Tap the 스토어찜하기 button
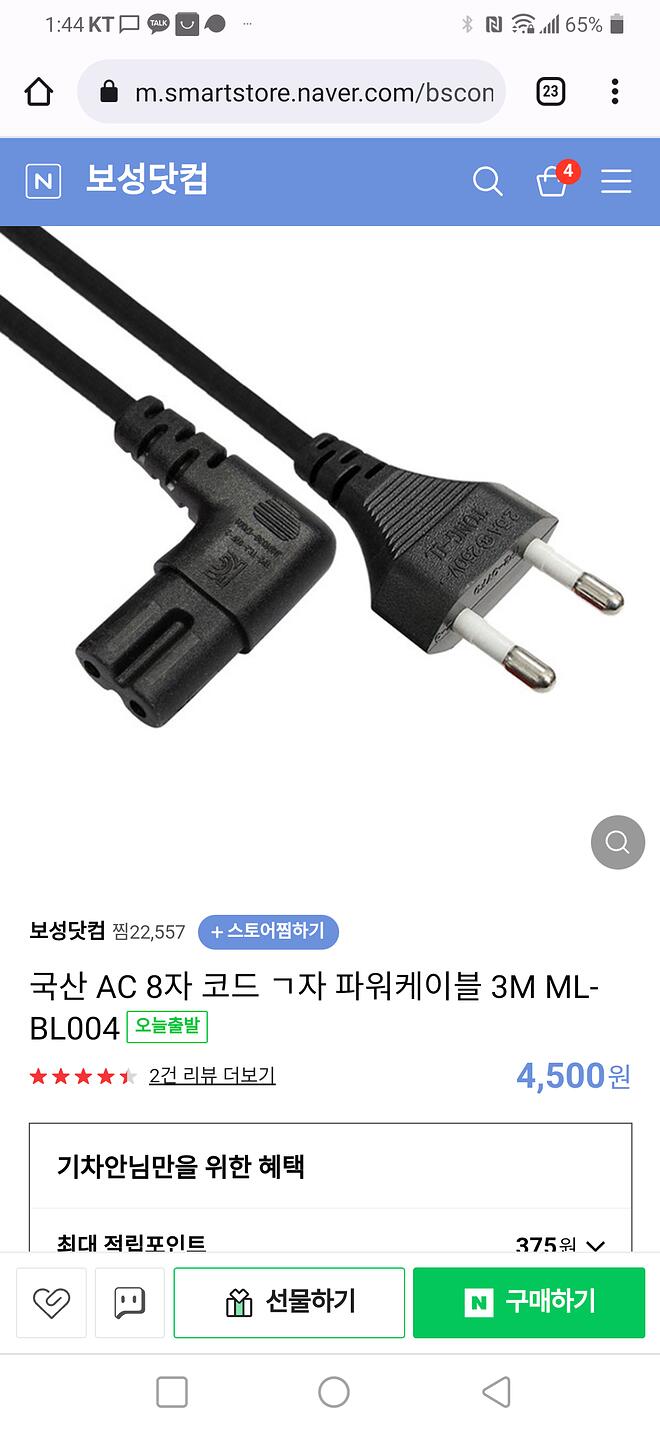 tap(268, 931)
